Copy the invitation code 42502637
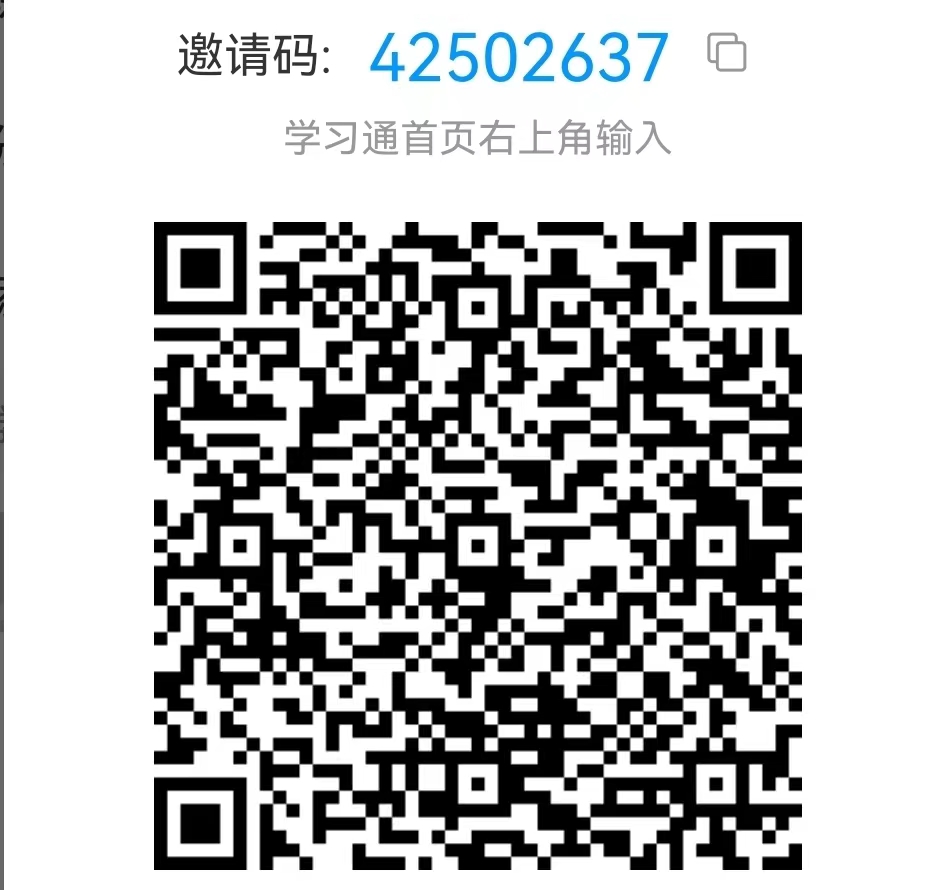The height and width of the screenshot is (890, 937). [x=727, y=53]
